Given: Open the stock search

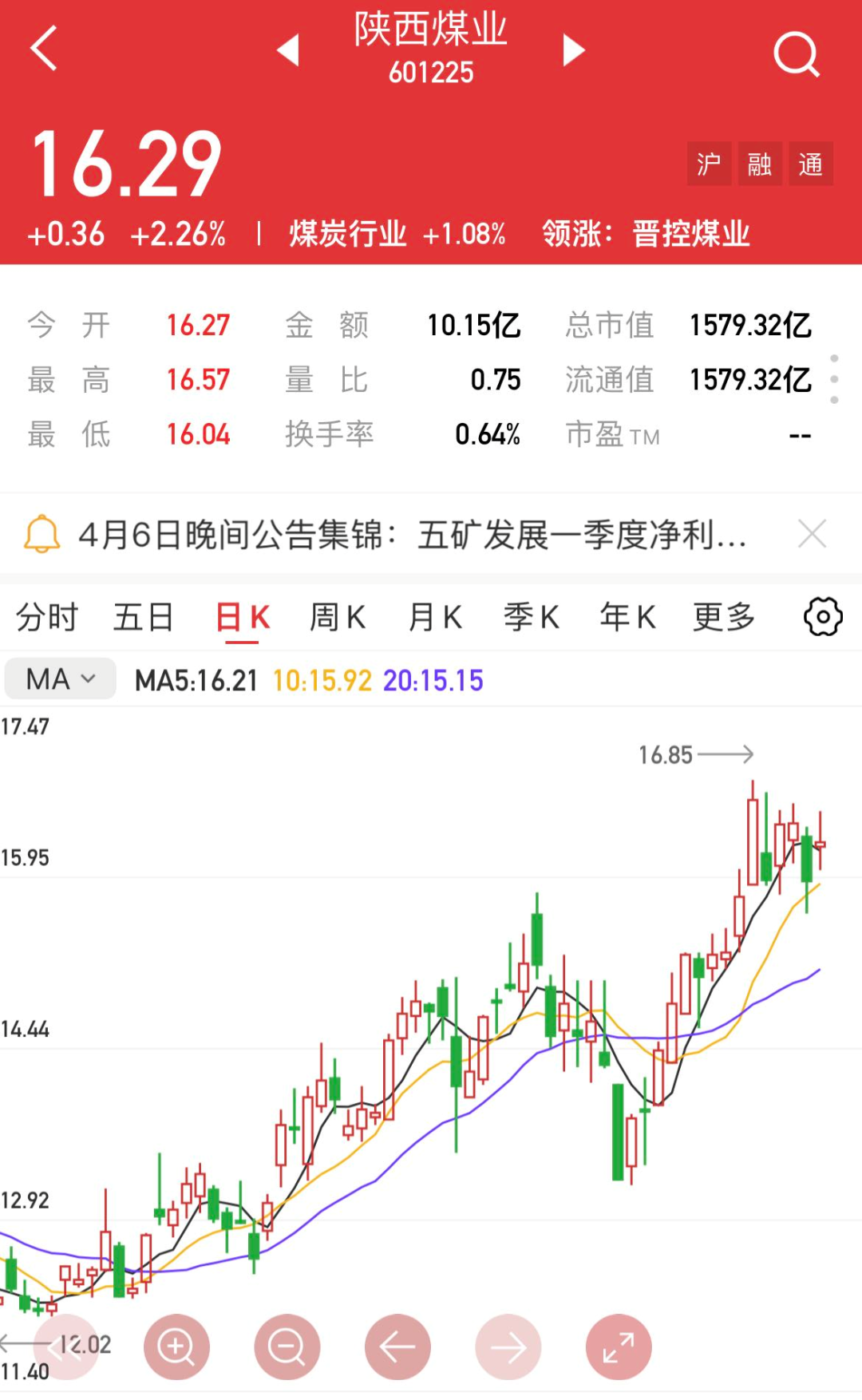Looking at the screenshot, I should [796, 54].
